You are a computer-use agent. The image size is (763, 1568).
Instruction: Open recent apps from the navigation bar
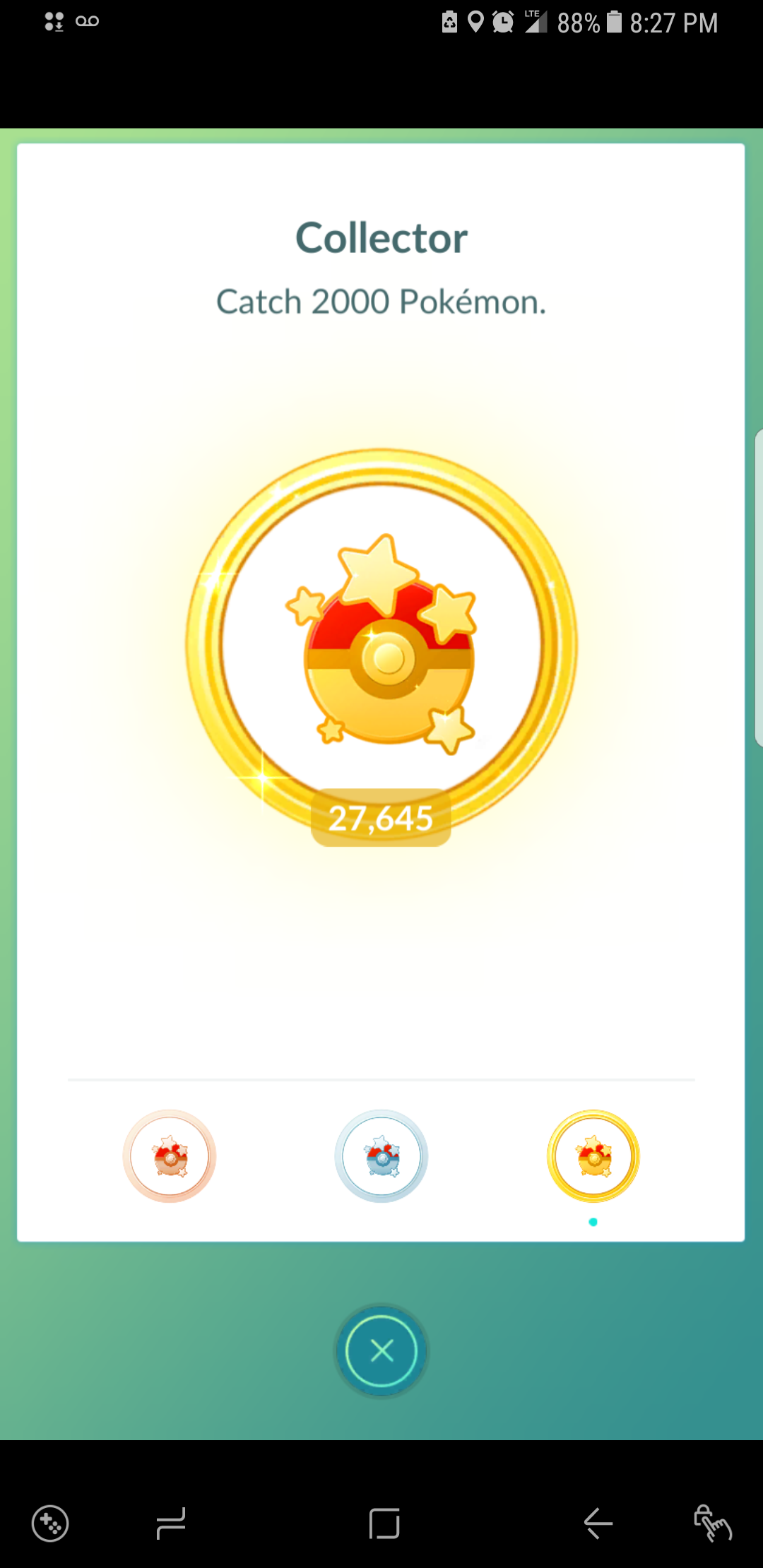pyautogui.click(x=171, y=1524)
